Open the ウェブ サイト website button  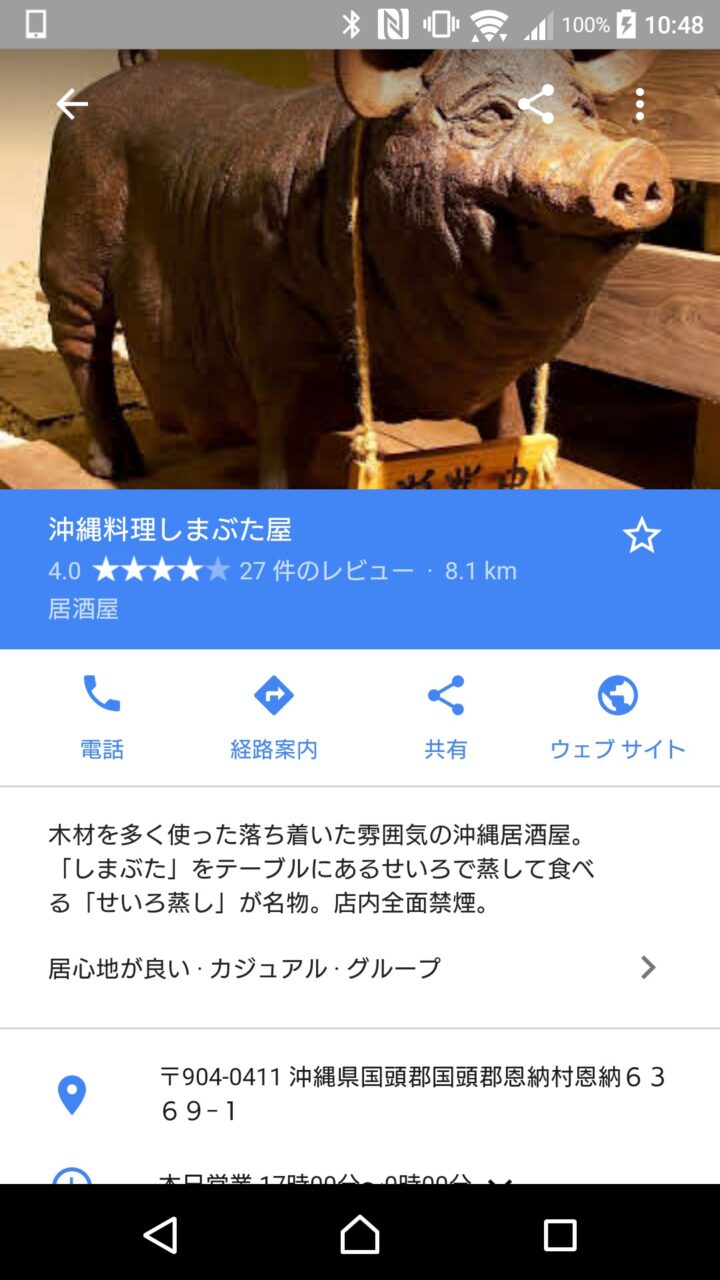pyautogui.click(x=617, y=716)
